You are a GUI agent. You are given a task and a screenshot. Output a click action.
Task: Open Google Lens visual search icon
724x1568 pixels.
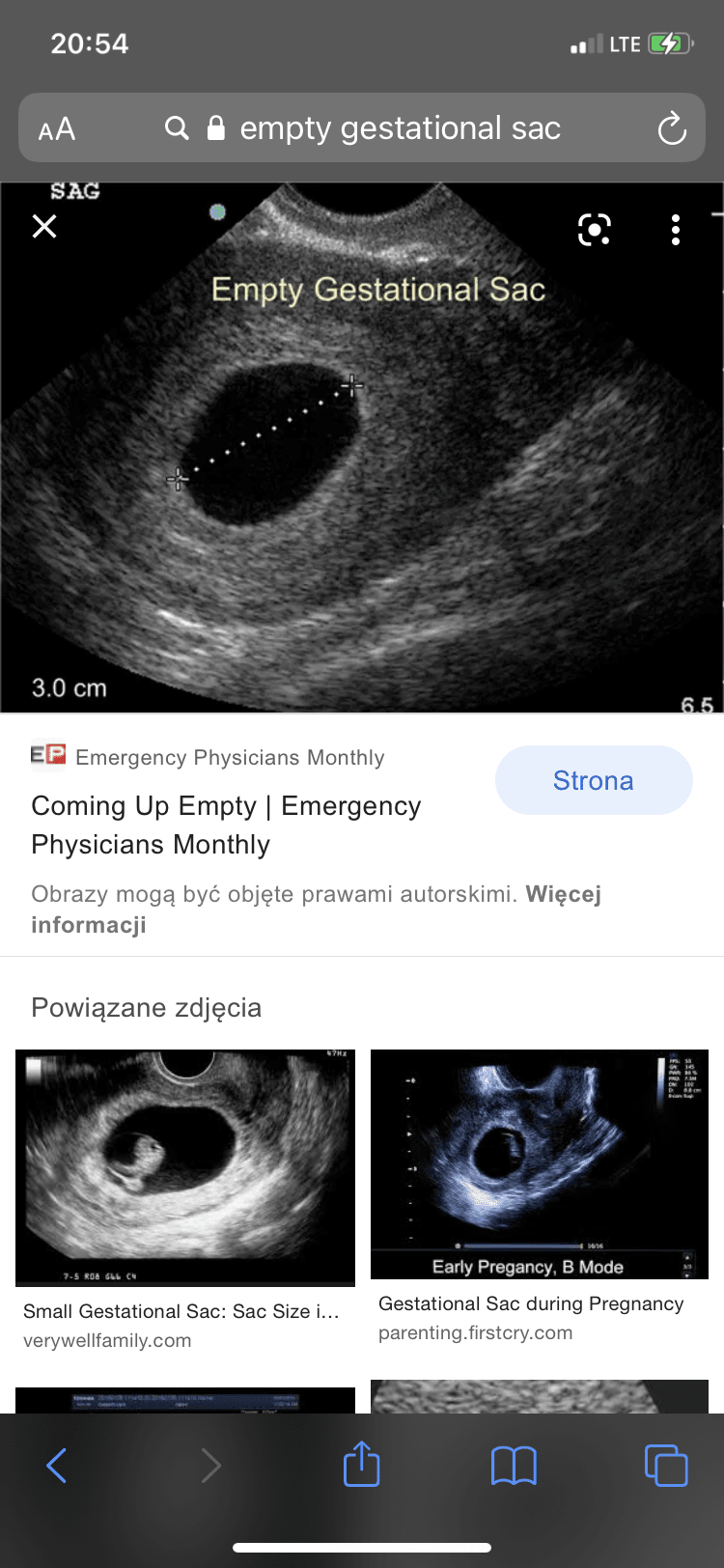point(594,230)
